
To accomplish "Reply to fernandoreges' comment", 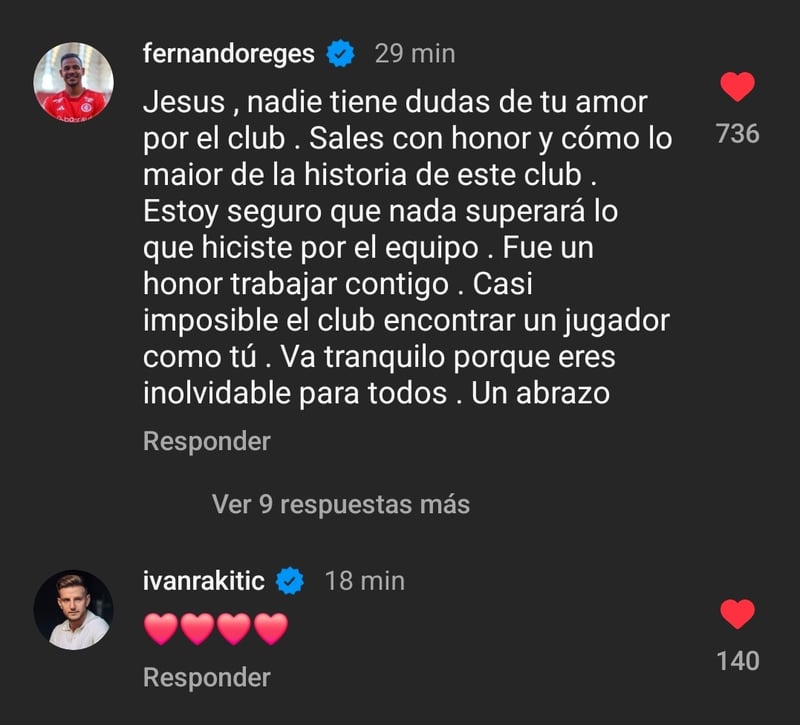I will 206,441.
